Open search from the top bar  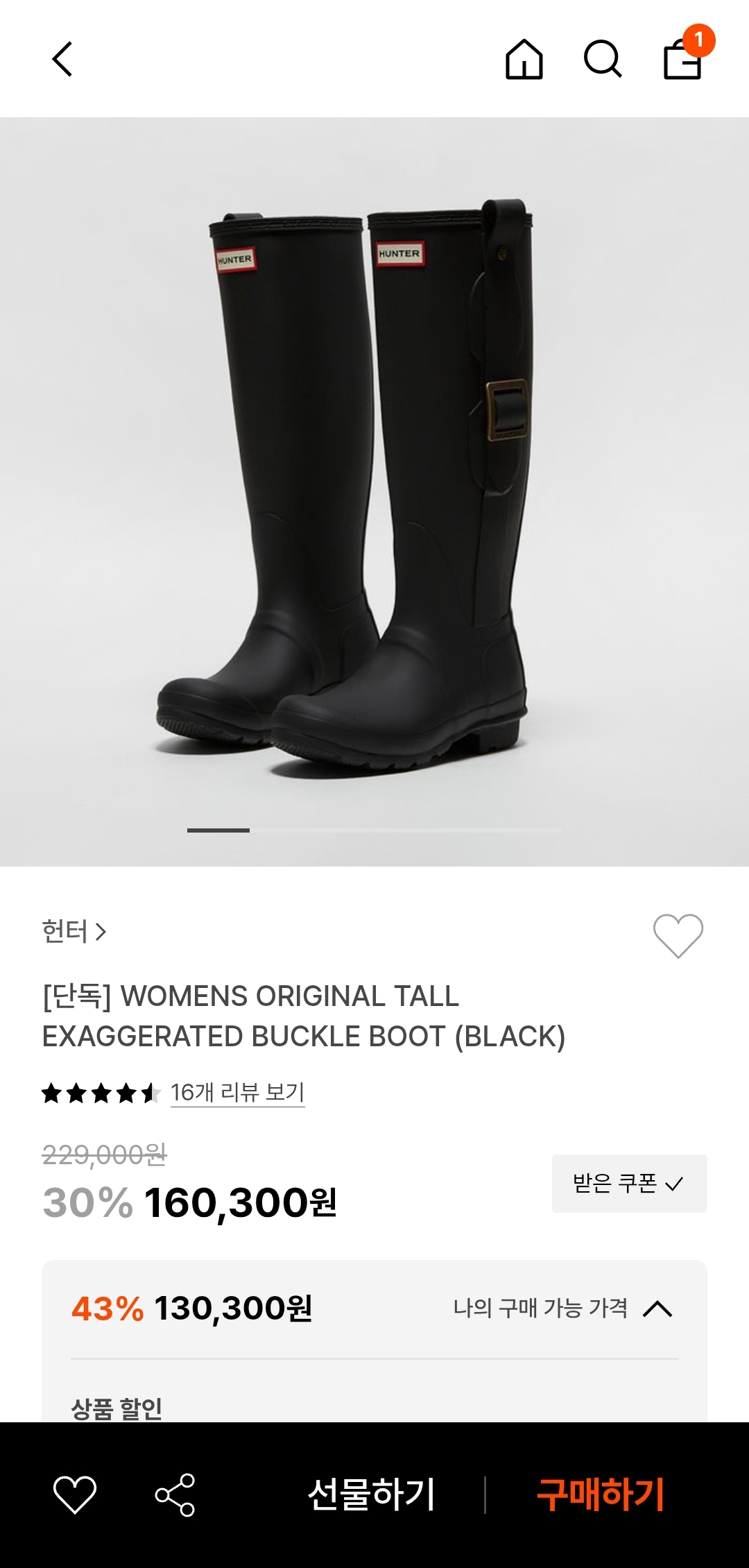602,59
